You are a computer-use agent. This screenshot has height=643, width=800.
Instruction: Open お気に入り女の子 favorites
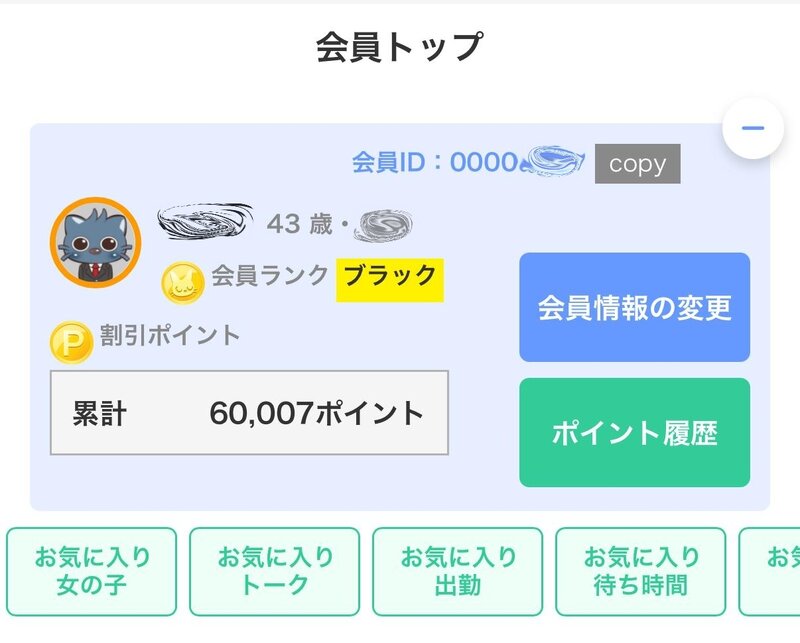pos(91,571)
